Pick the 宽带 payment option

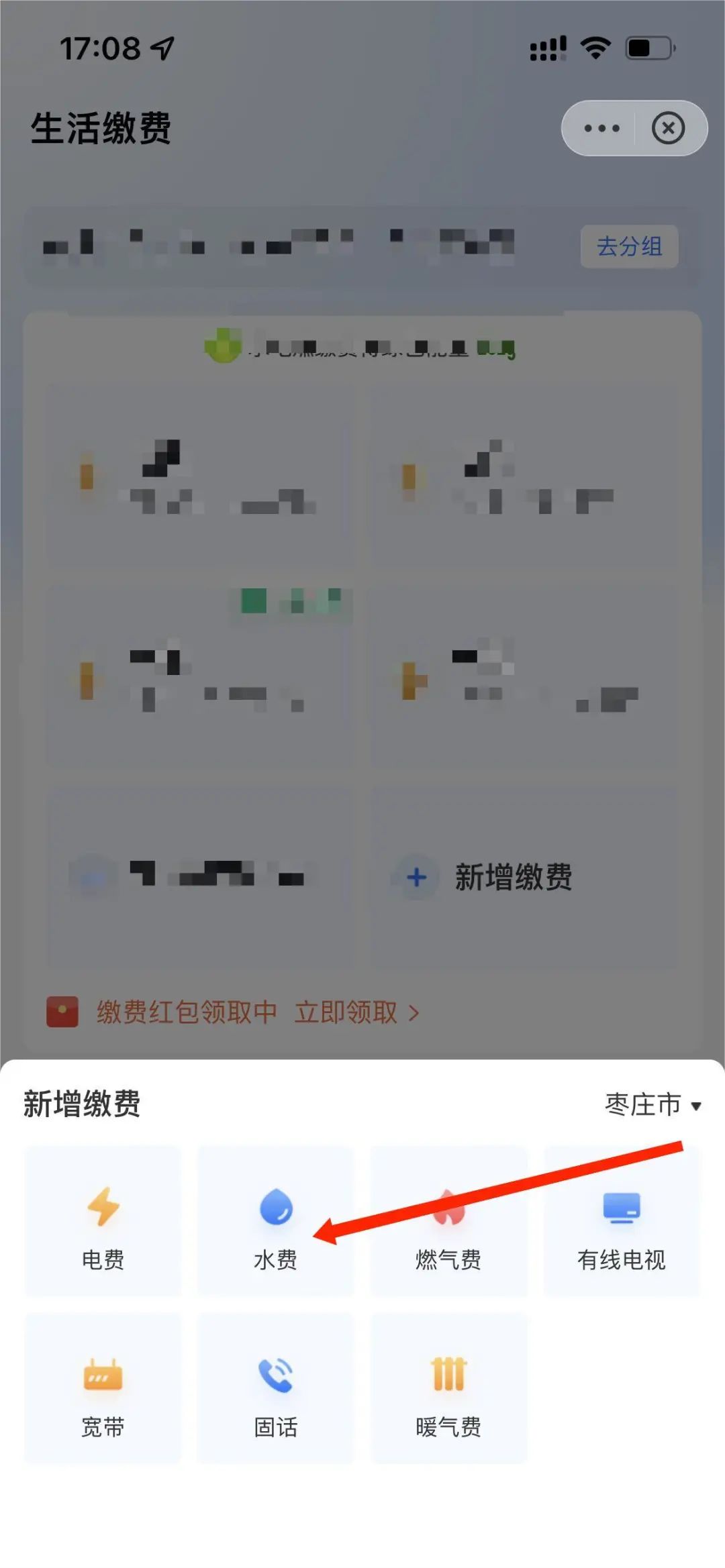coord(103,1389)
